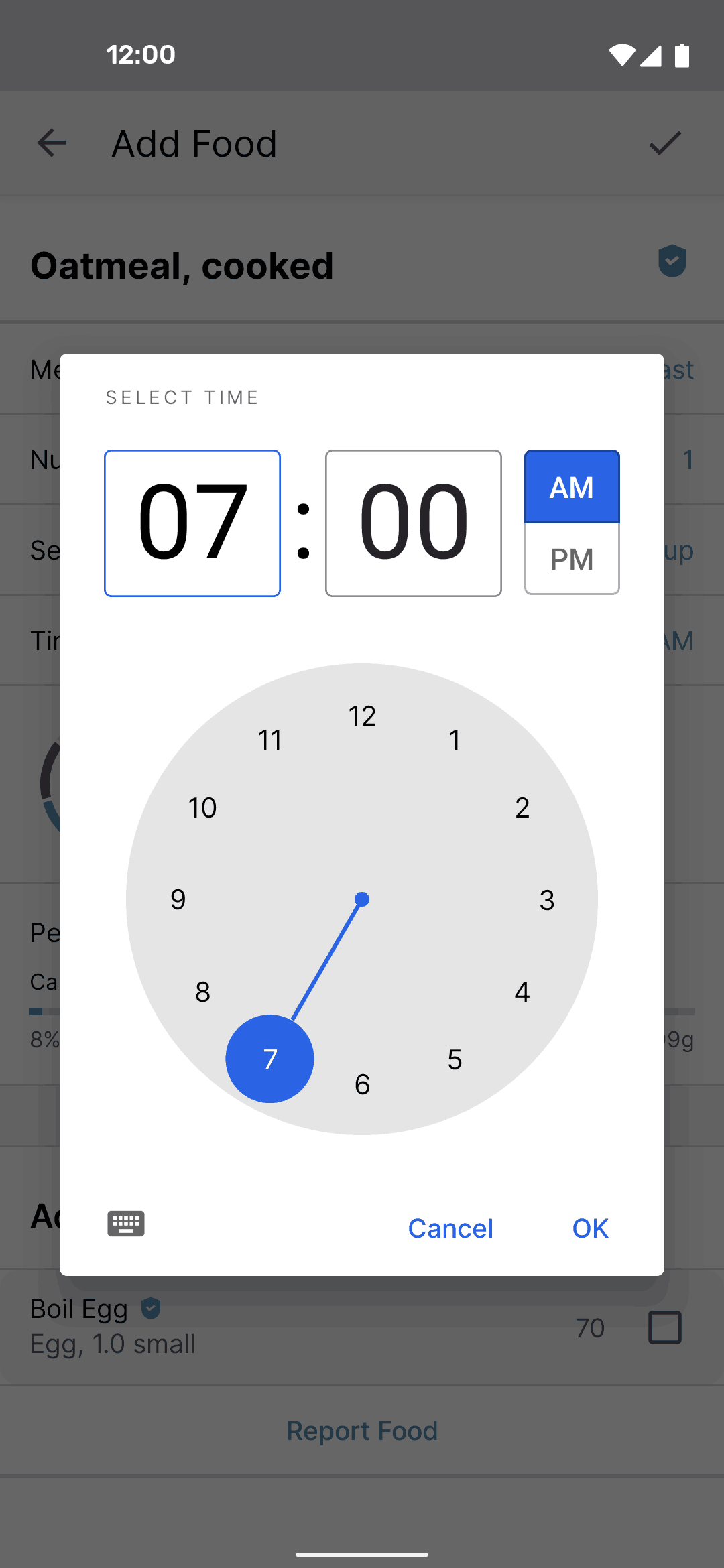Choose 3 on the clock dial
This screenshot has width=724, height=1568.
(x=547, y=900)
